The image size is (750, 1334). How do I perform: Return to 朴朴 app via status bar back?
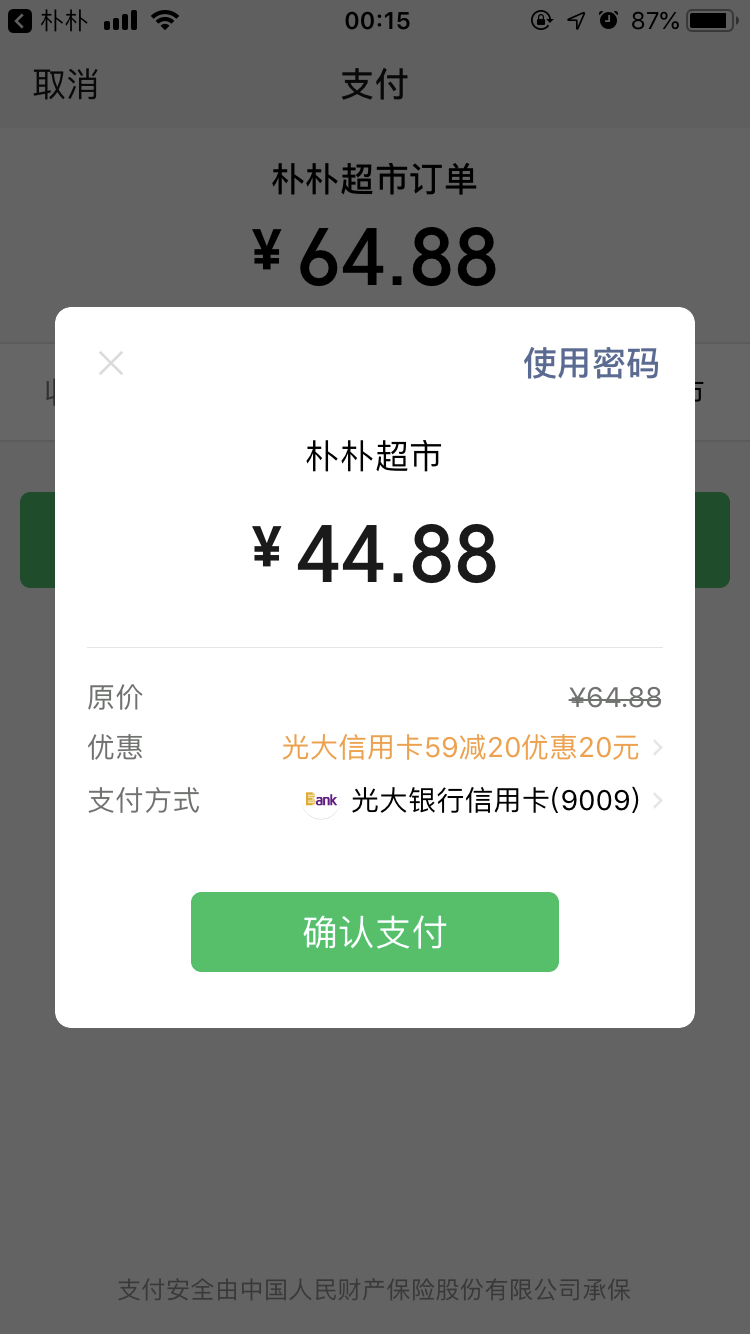tap(48, 20)
